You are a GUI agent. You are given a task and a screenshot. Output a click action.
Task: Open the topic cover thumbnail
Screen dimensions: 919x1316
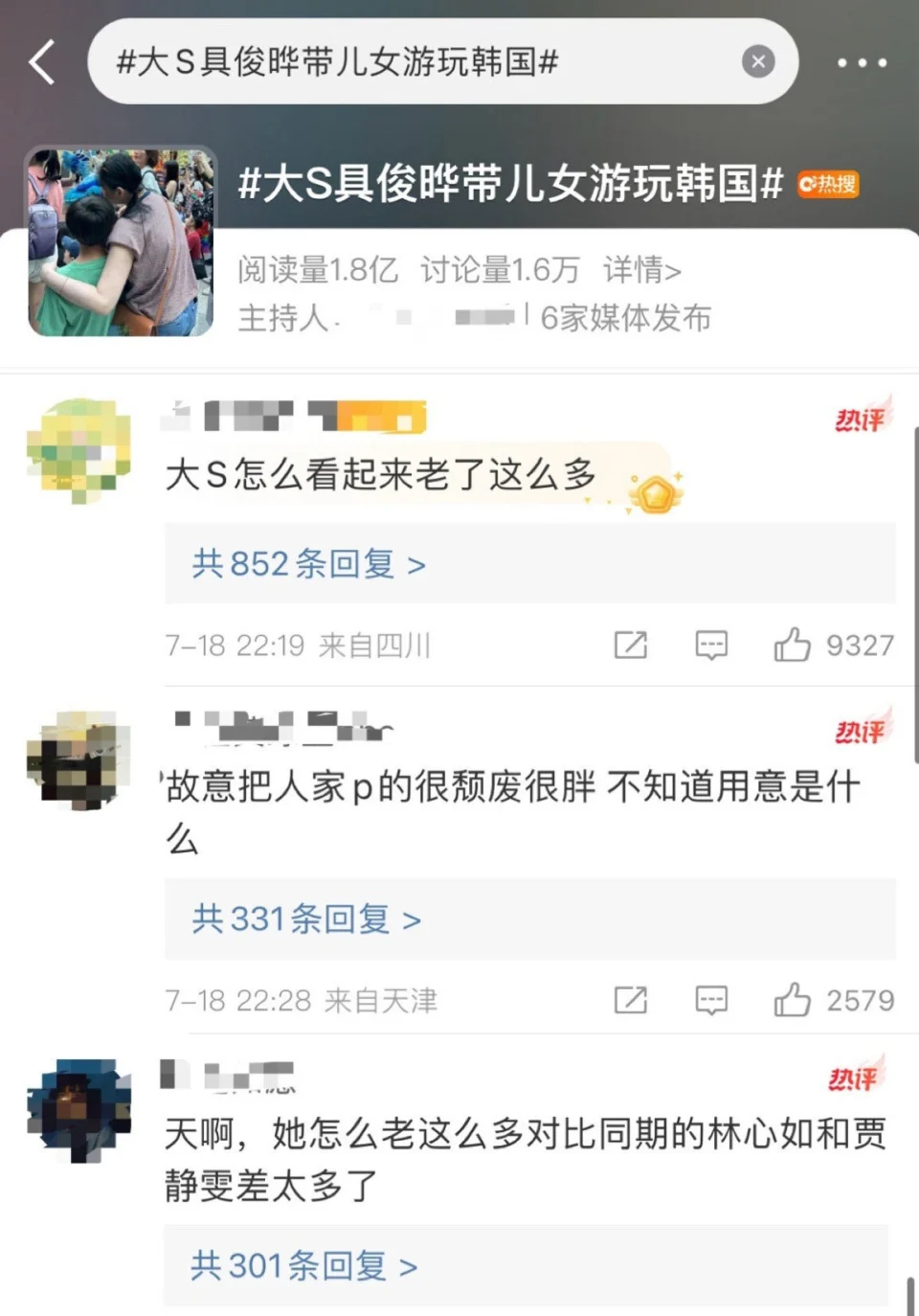(121, 241)
